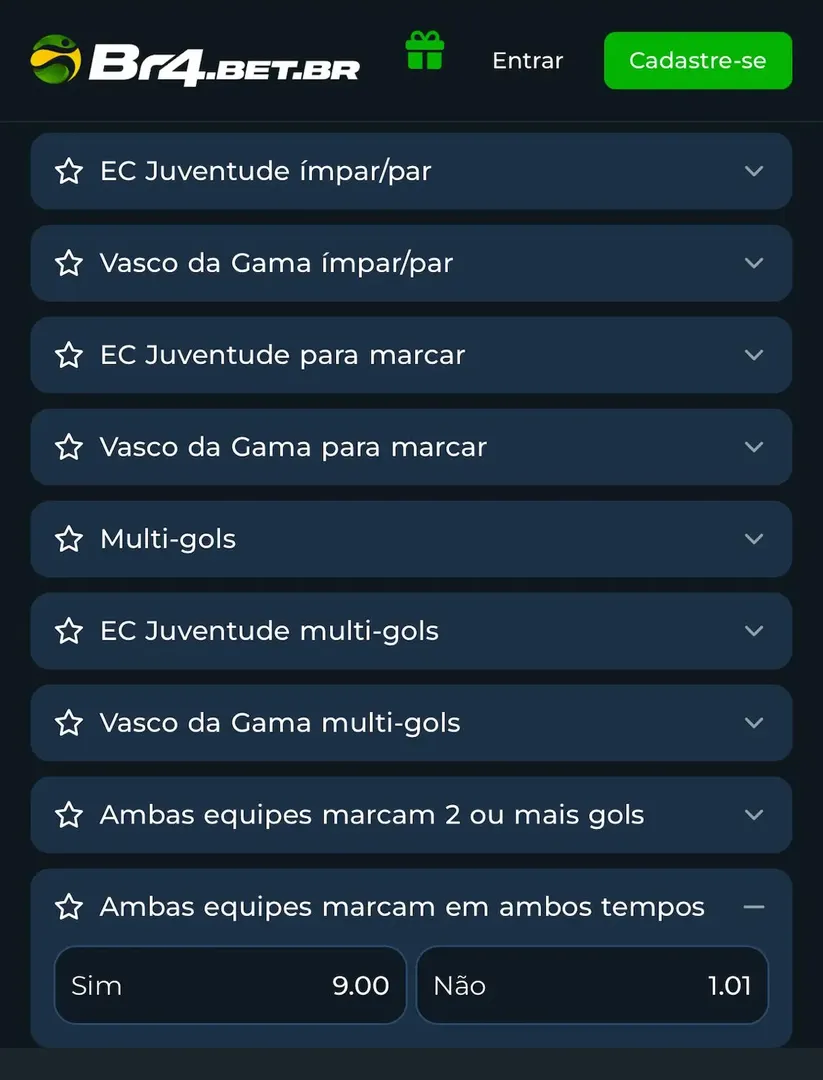Select the Não 1.01 odds option
Image resolution: width=823 pixels, height=1080 pixels.
[592, 985]
